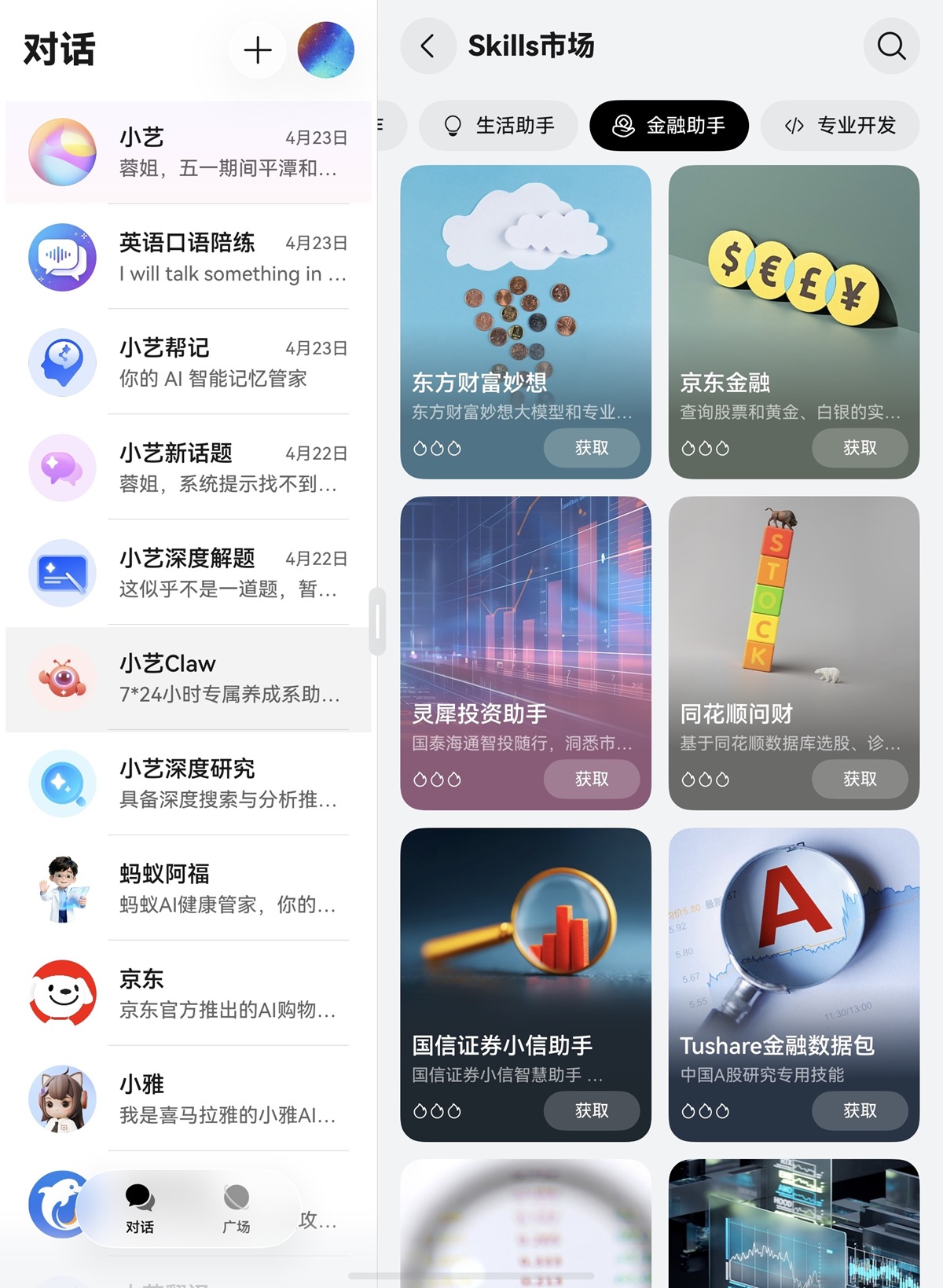Select the 对话 tab in bottom navigation
The width and height of the screenshot is (943, 1288).
click(x=140, y=1210)
